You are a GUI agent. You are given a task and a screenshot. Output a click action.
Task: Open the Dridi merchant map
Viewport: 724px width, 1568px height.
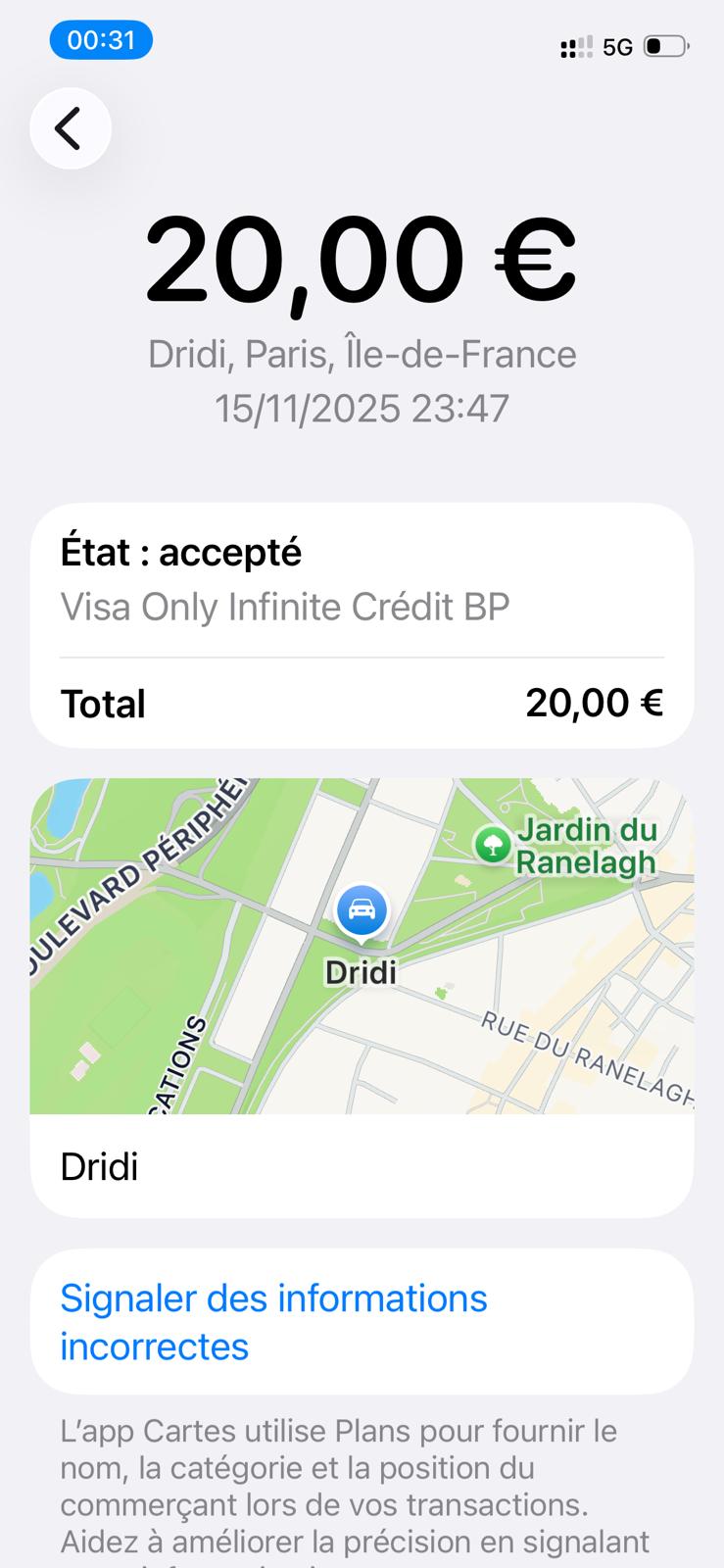click(362, 946)
